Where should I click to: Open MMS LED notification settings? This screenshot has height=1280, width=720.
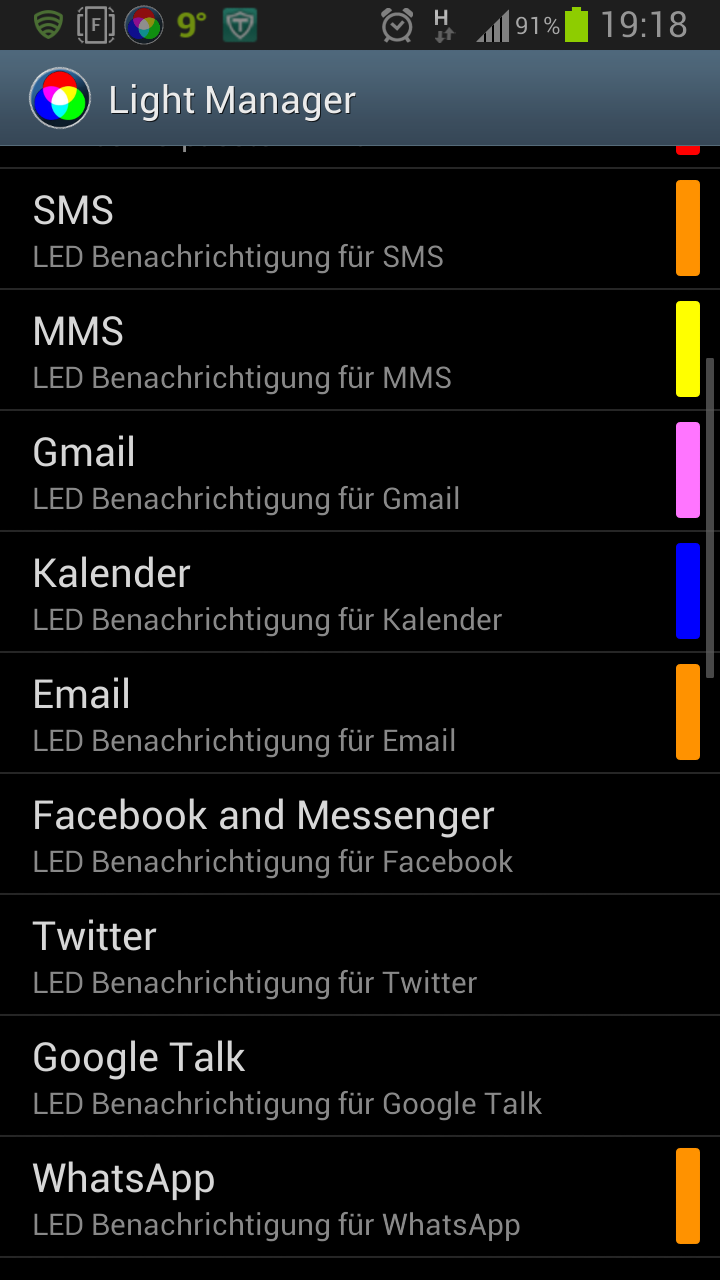360,350
